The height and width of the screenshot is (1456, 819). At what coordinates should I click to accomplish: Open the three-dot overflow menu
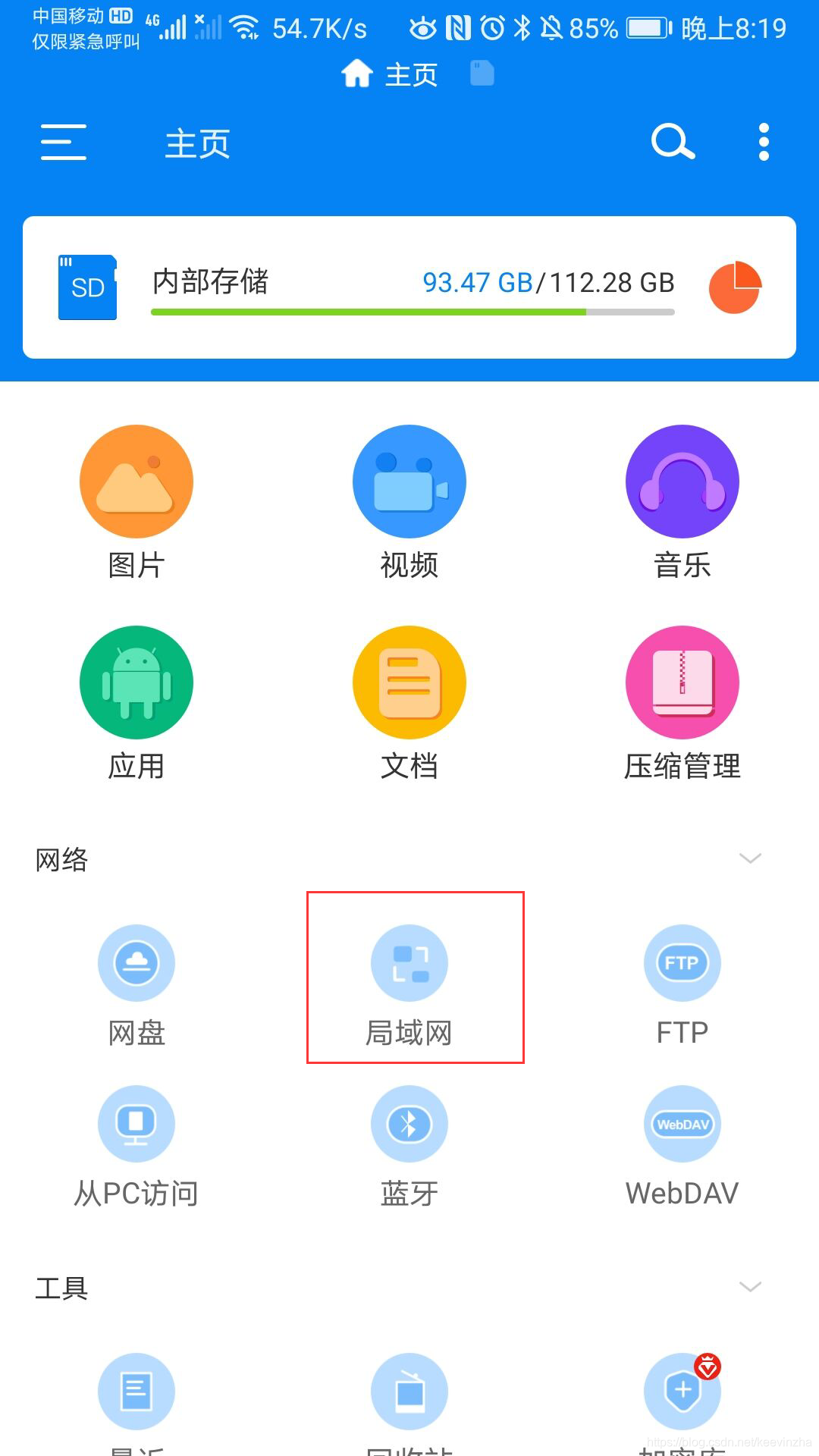[x=764, y=142]
